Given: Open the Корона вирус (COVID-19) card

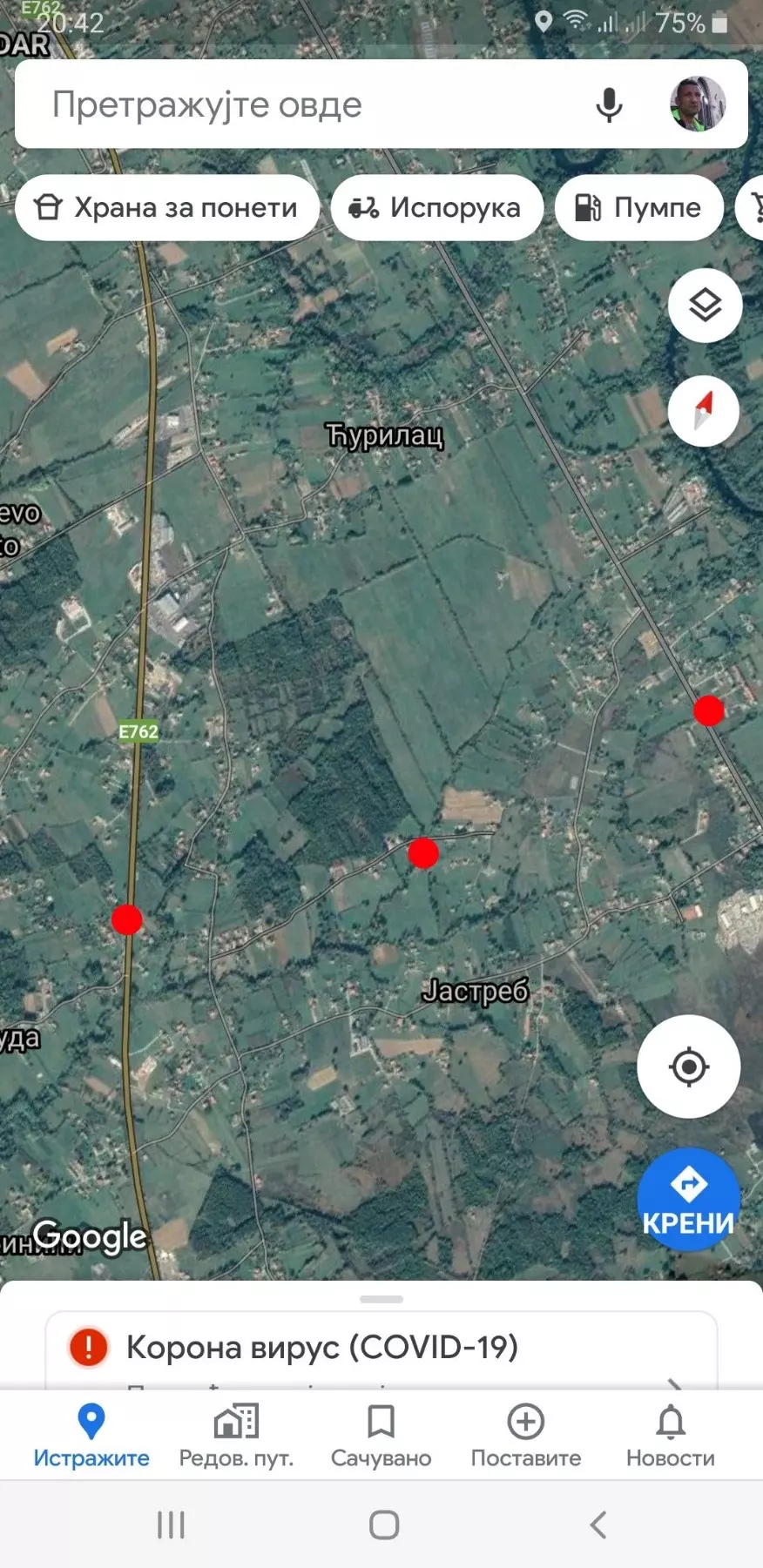Looking at the screenshot, I should [x=381, y=1348].
